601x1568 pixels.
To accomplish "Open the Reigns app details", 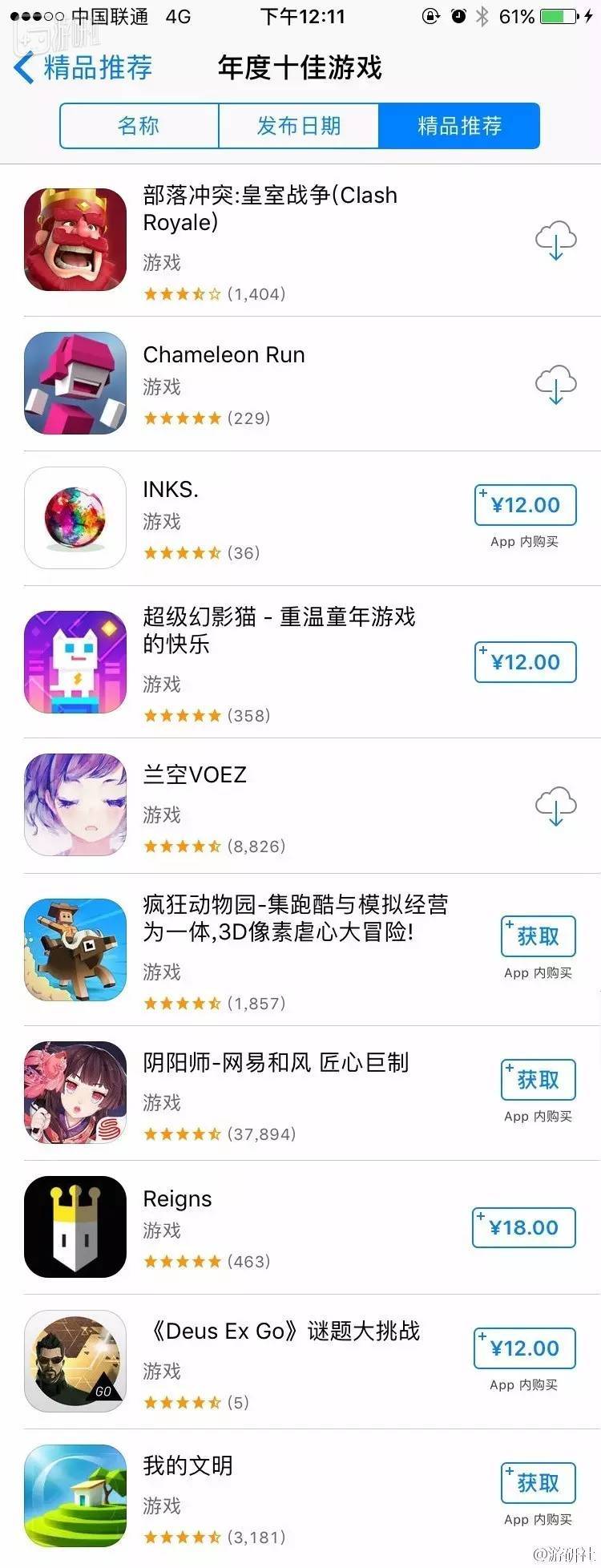I will point(178,1199).
